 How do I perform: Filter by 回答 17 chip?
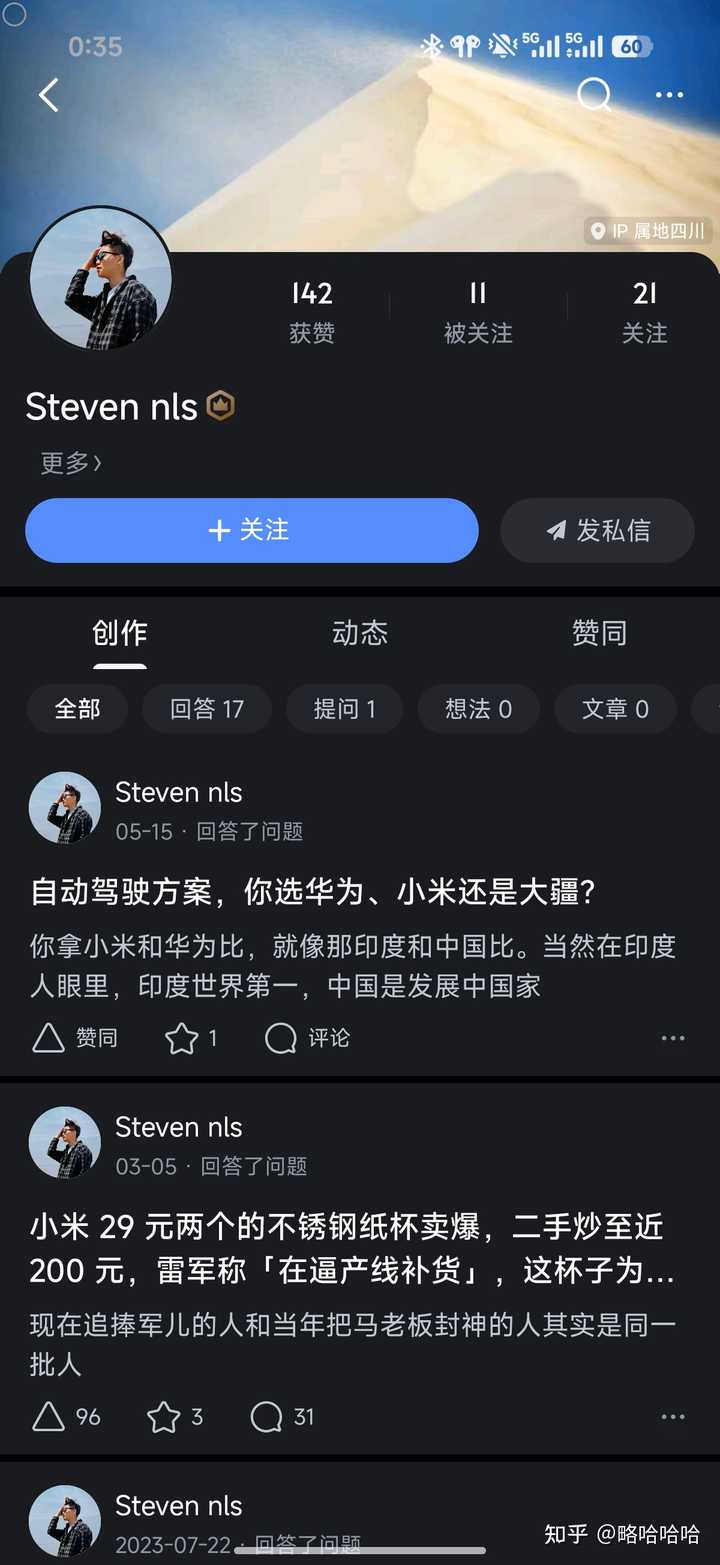(x=207, y=709)
